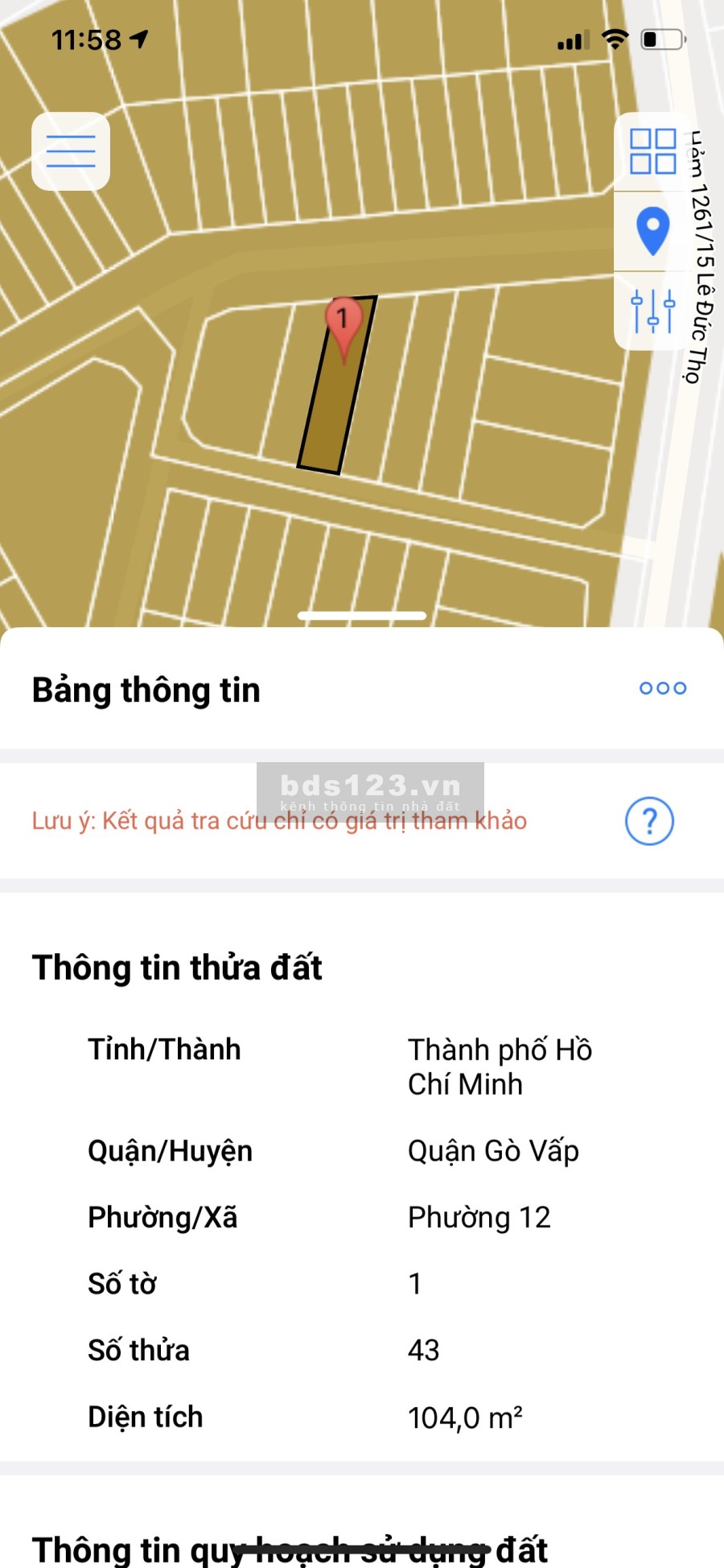Toggle the parcel grid overlay
The height and width of the screenshot is (1568, 724).
pos(652,152)
